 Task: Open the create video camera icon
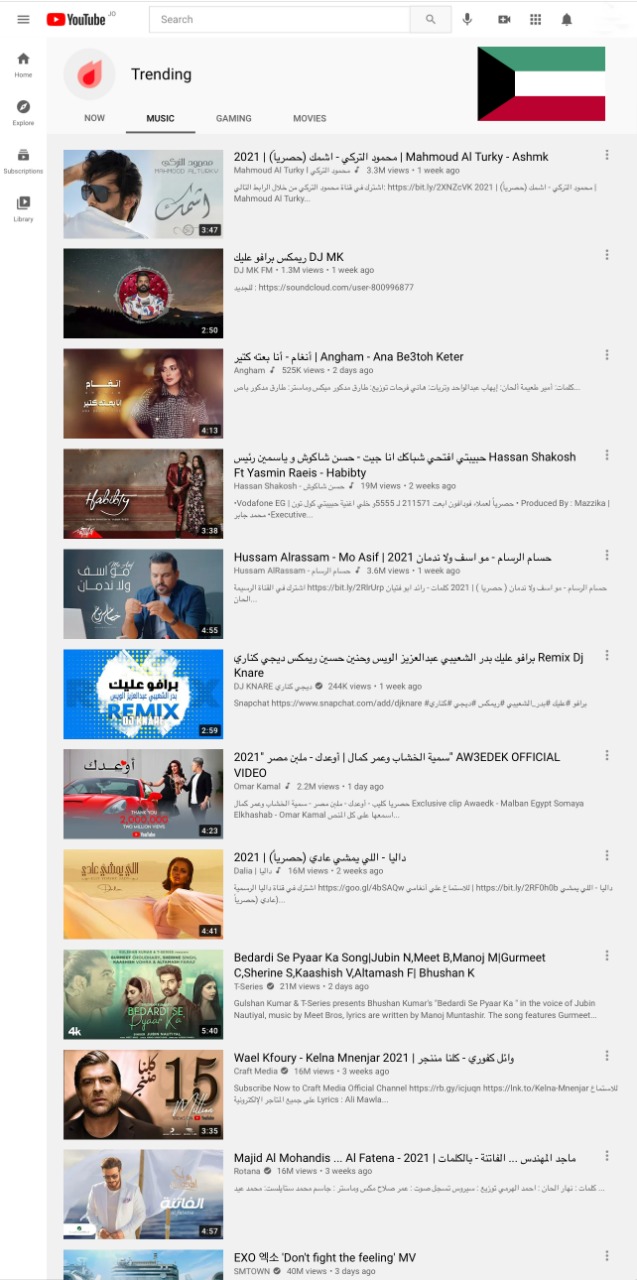pos(504,19)
